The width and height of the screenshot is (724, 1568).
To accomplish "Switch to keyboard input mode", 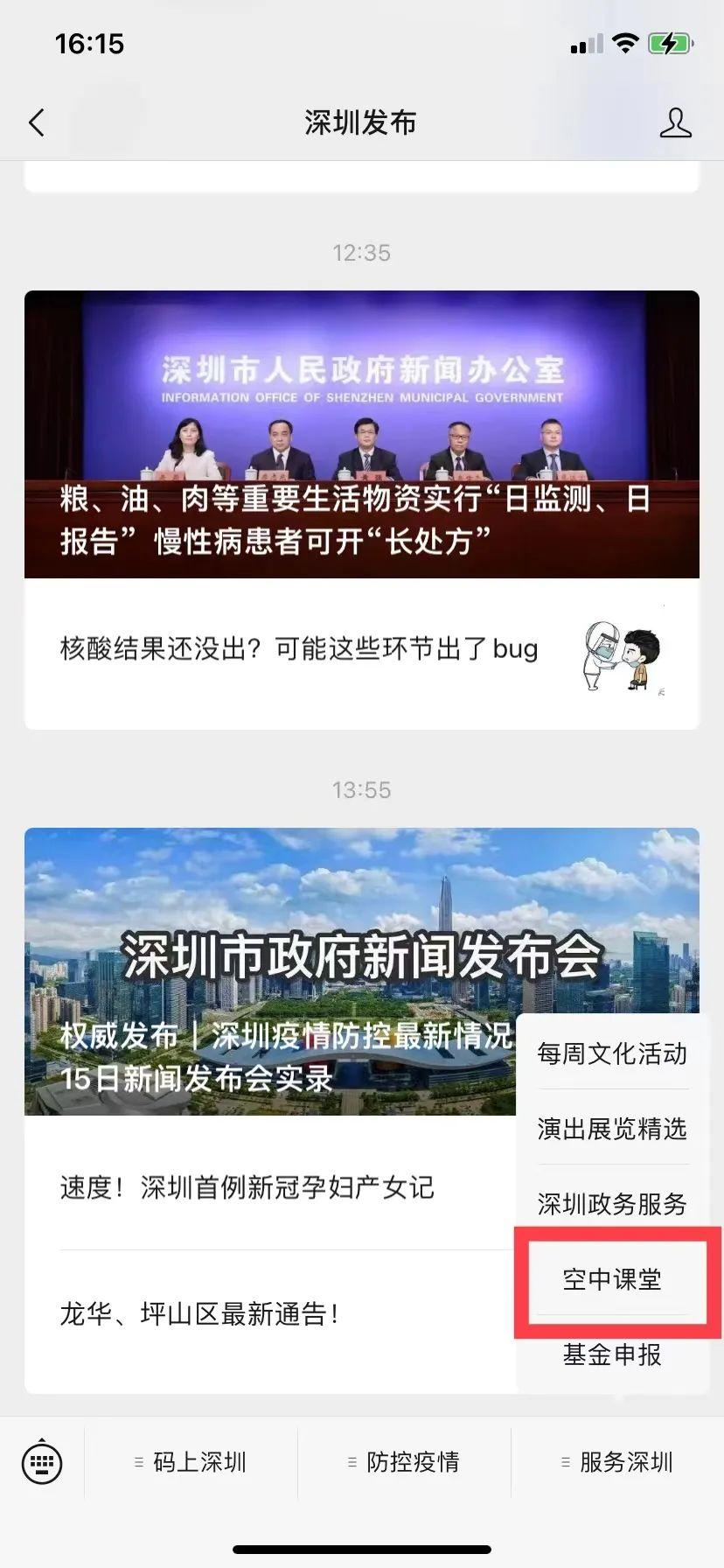I will tap(42, 1461).
